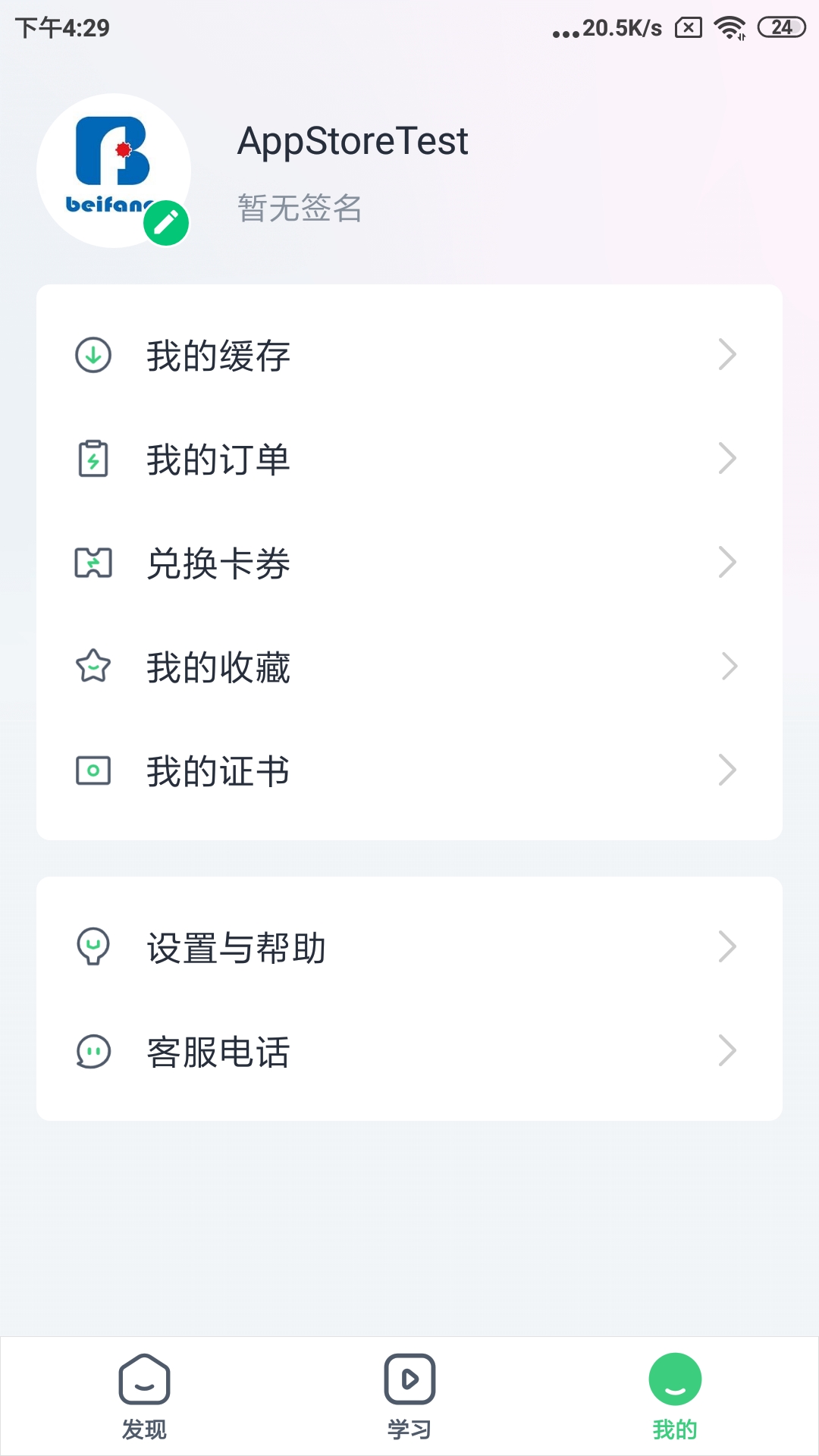
Task: View 我的收藏 favorites
Action: 409,667
